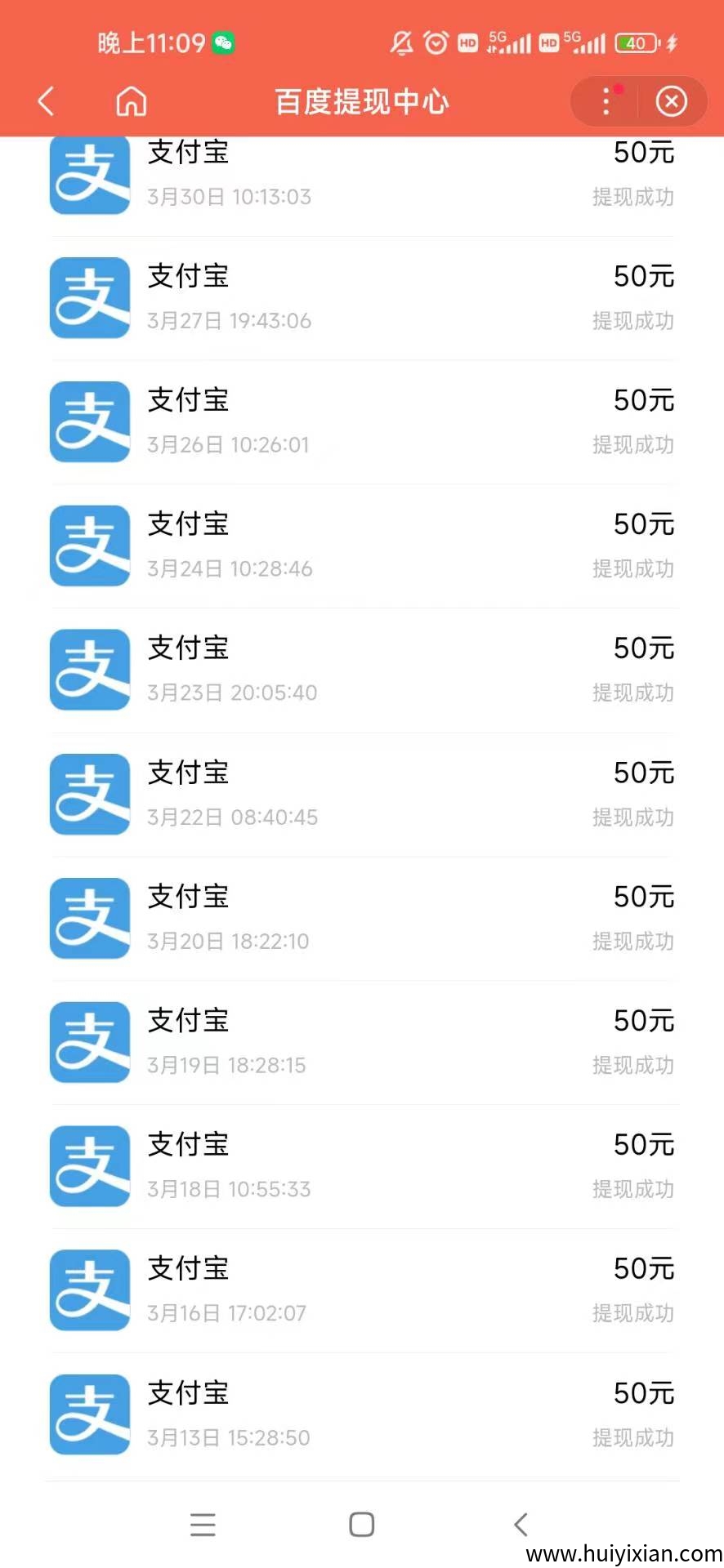Tap the alarm clock icon in the status bar
The width and height of the screenshot is (724, 1568).
coord(436,42)
